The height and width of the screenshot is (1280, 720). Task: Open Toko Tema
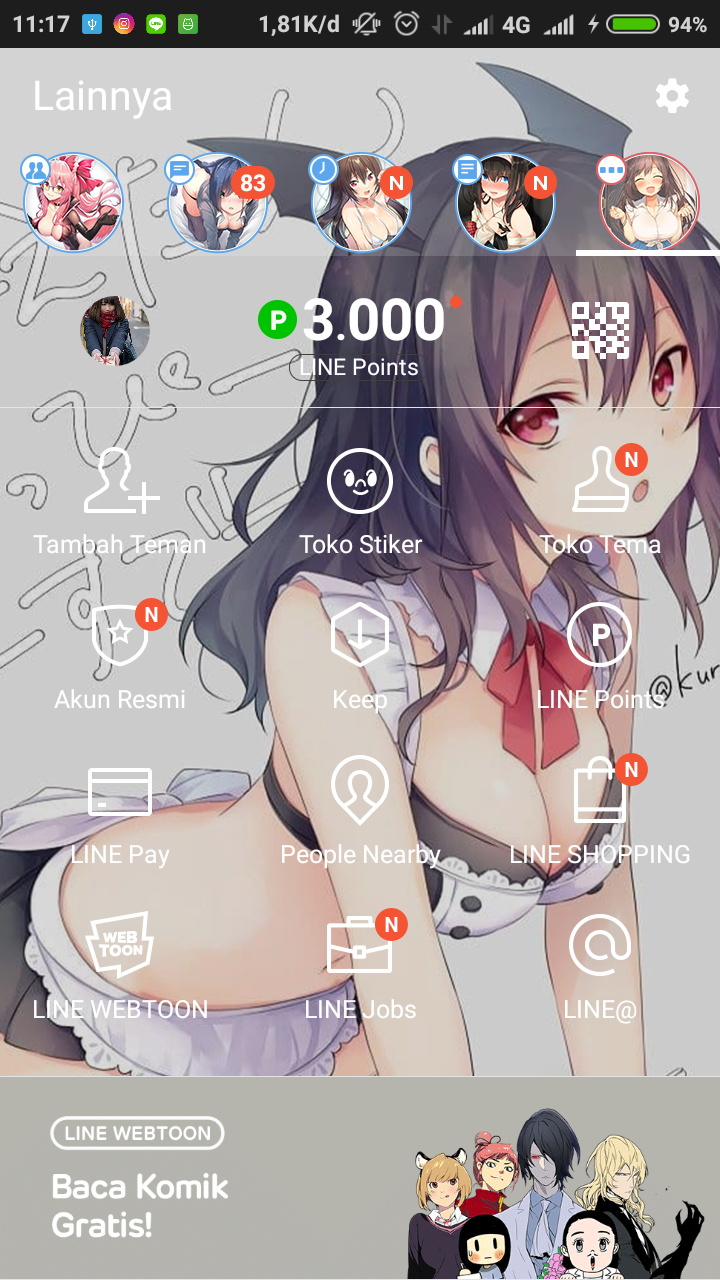(600, 502)
